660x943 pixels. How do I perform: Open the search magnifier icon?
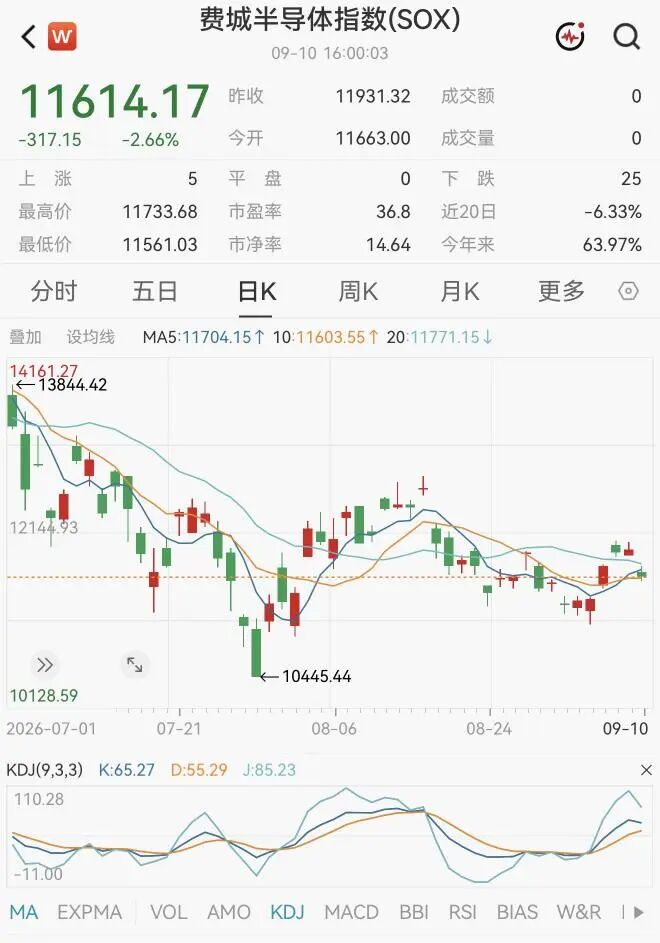pos(626,37)
